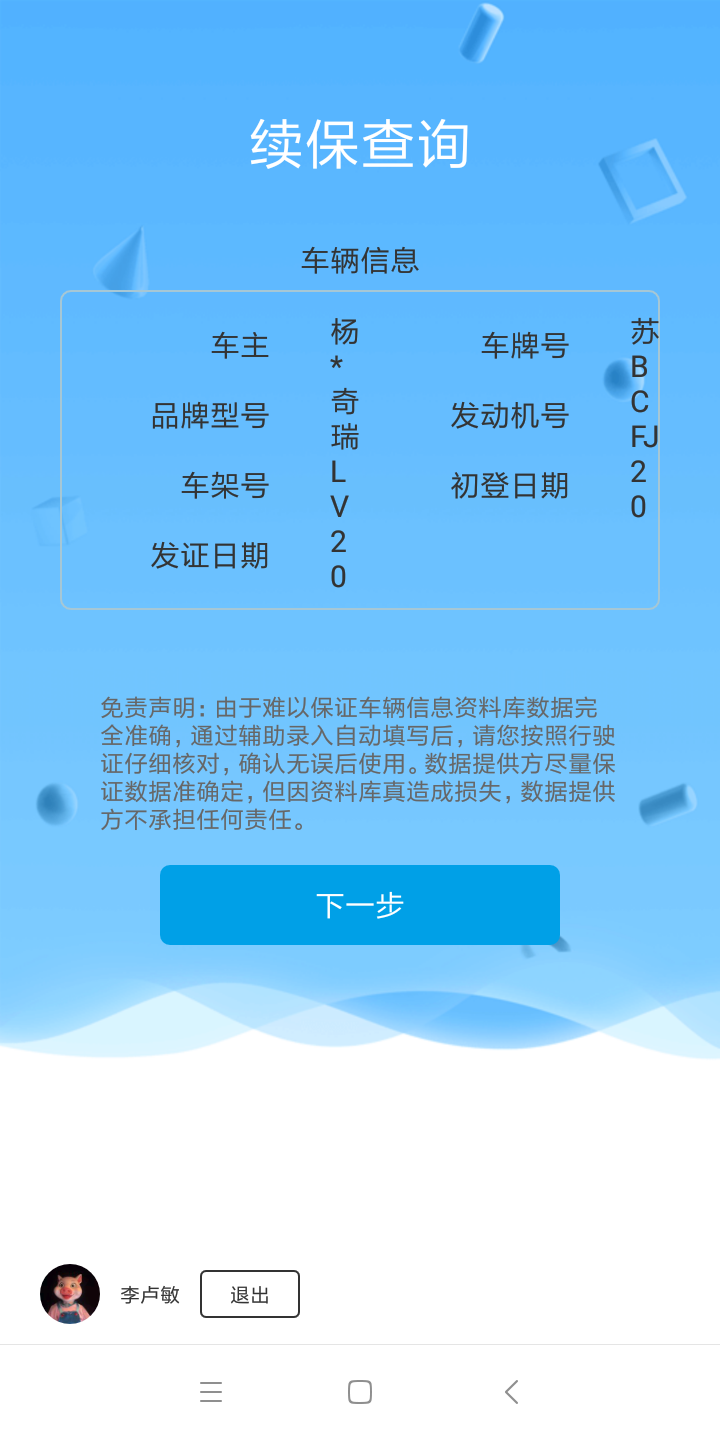The width and height of the screenshot is (720, 1440).
Task: Go back using the system back button
Action: pyautogui.click(x=511, y=1392)
